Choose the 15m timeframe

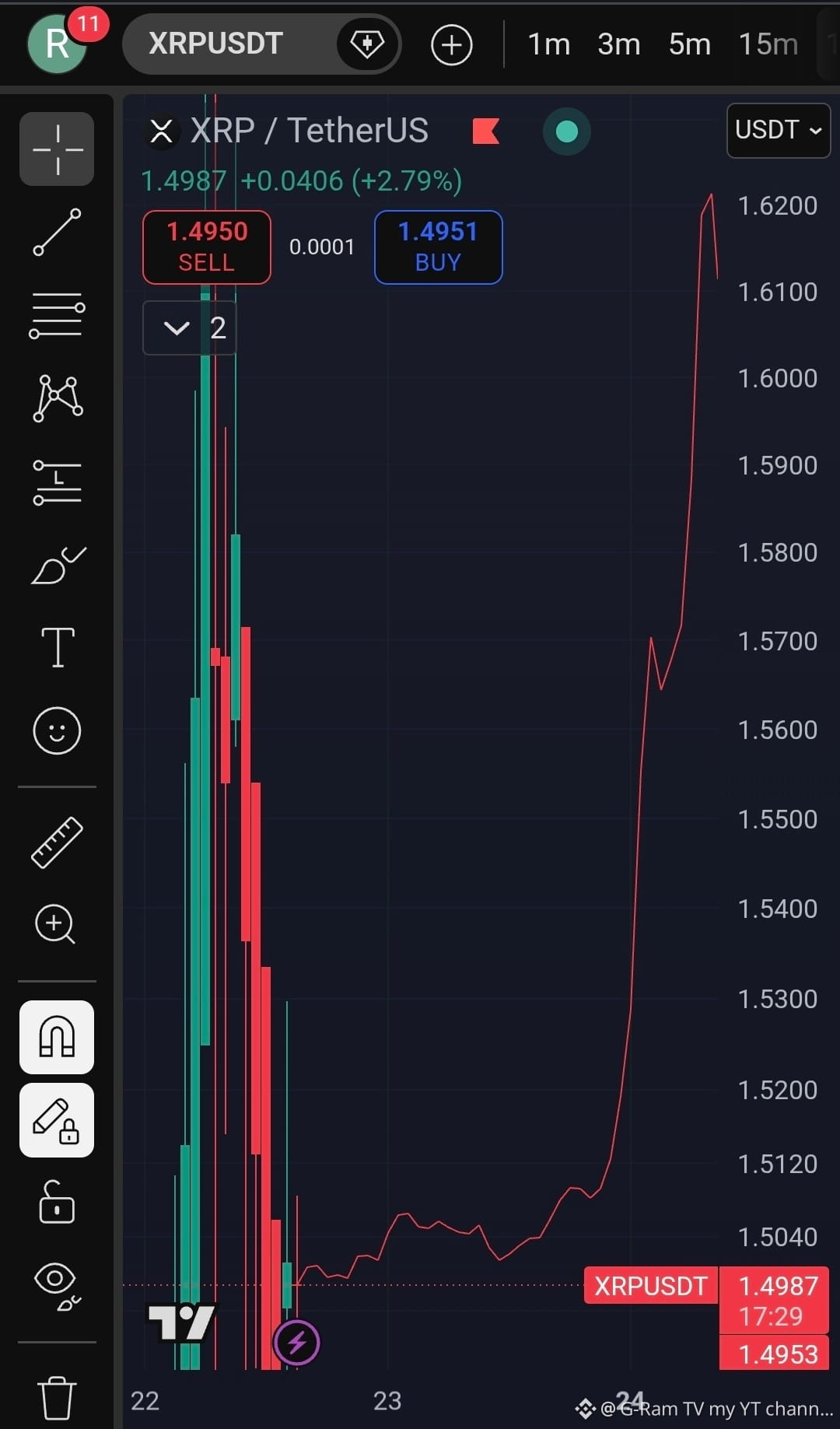pyautogui.click(x=768, y=44)
